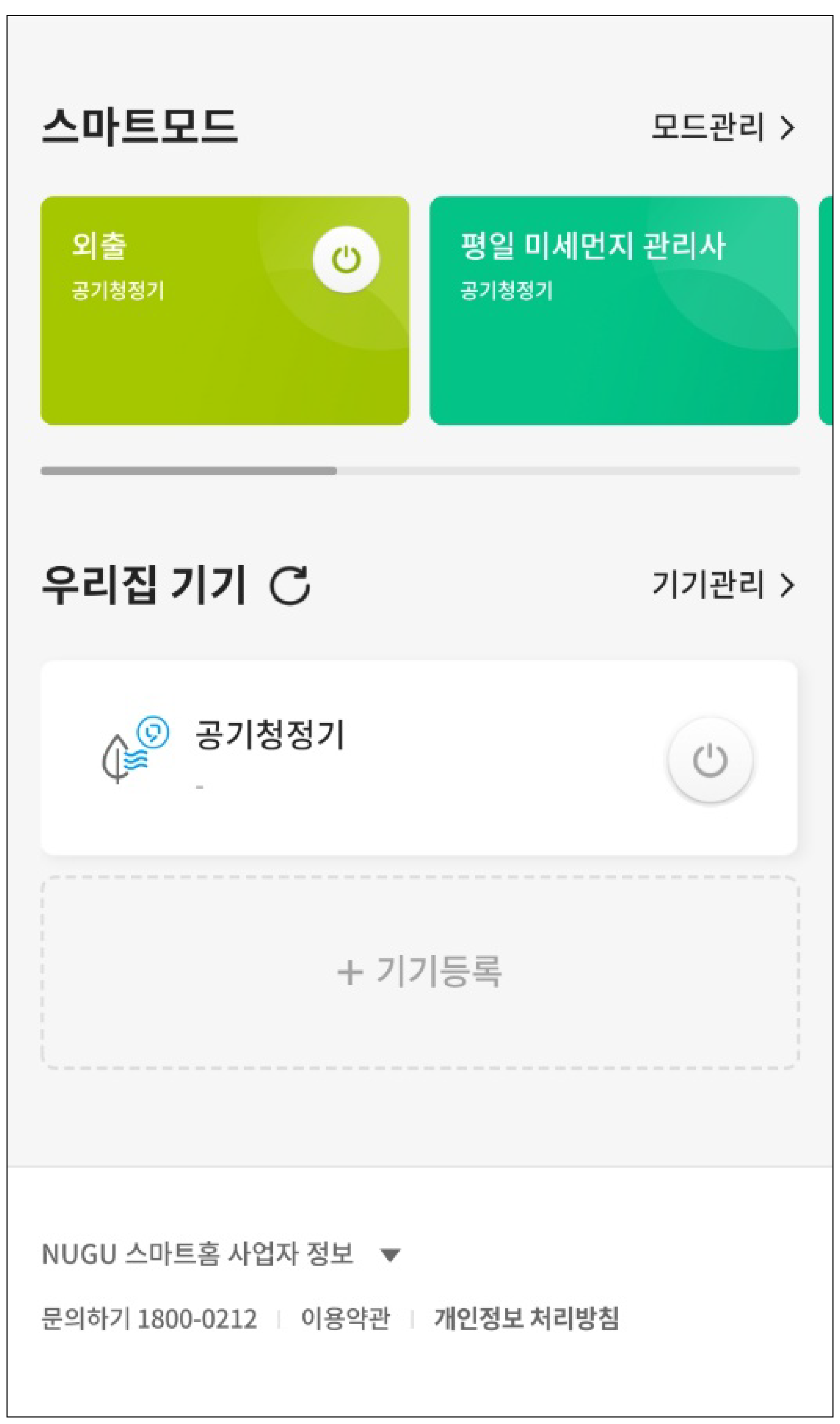The image size is (840, 1424).
Task: Toggle power for 공기청정기 device
Action: coord(710,760)
